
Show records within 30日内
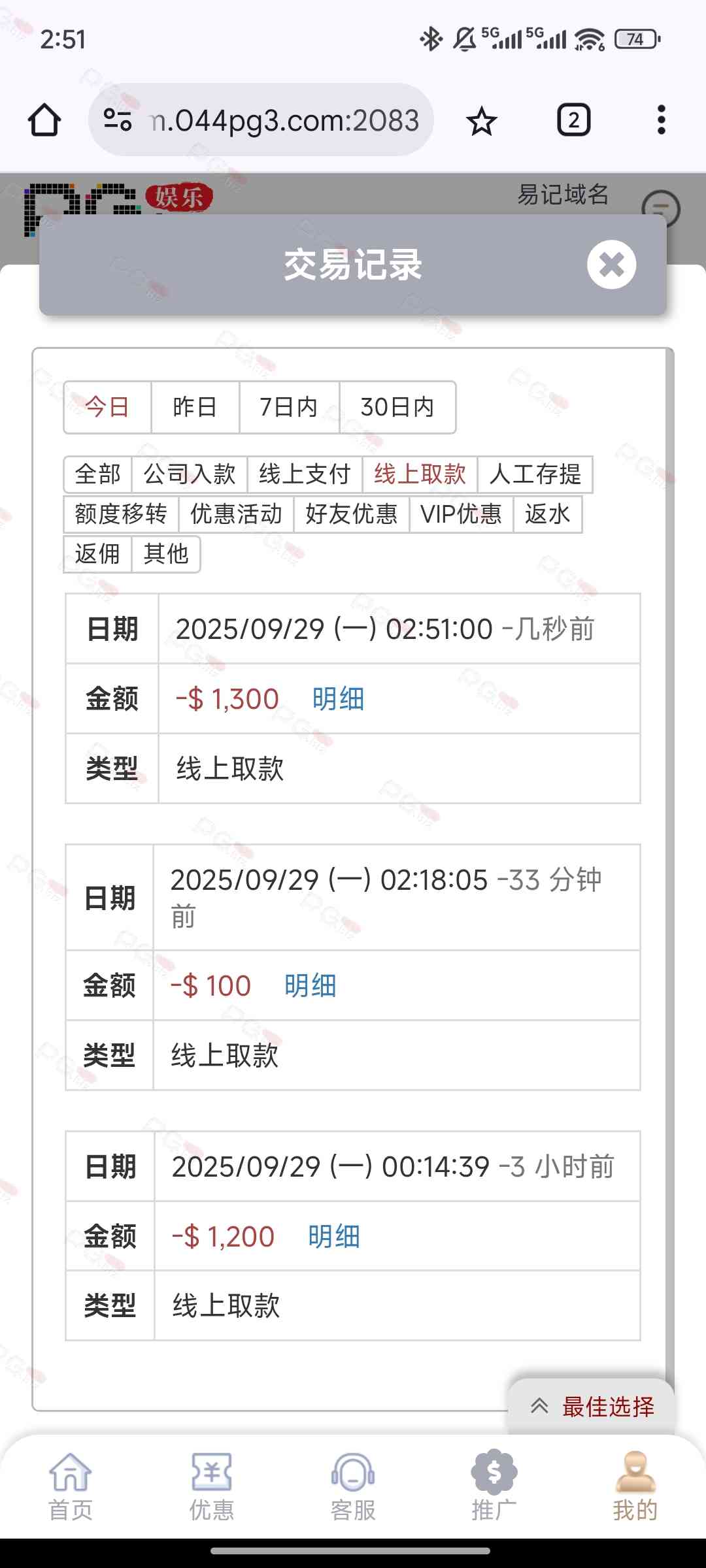coord(397,407)
